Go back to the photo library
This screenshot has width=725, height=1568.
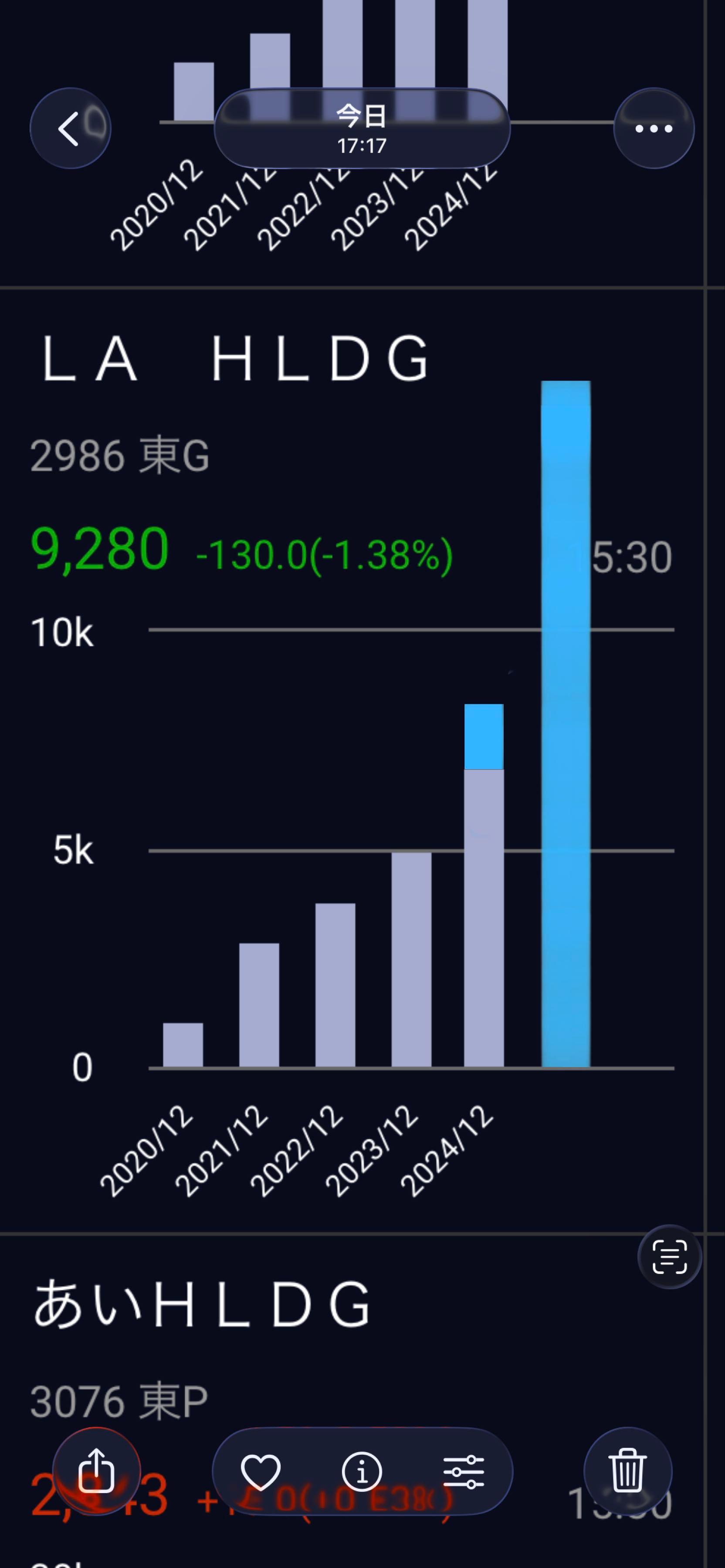[x=70, y=128]
